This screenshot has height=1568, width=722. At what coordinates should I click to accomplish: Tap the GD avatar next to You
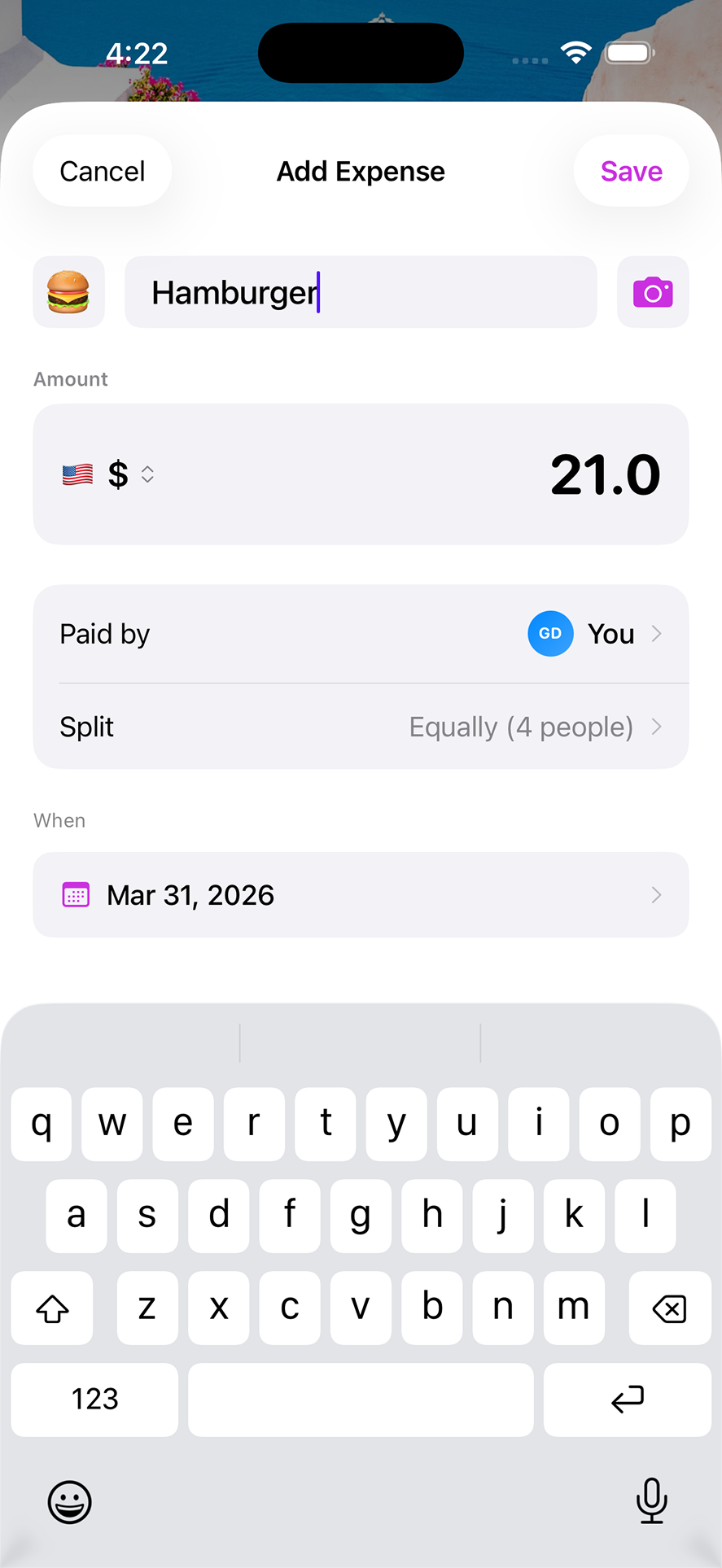click(550, 634)
